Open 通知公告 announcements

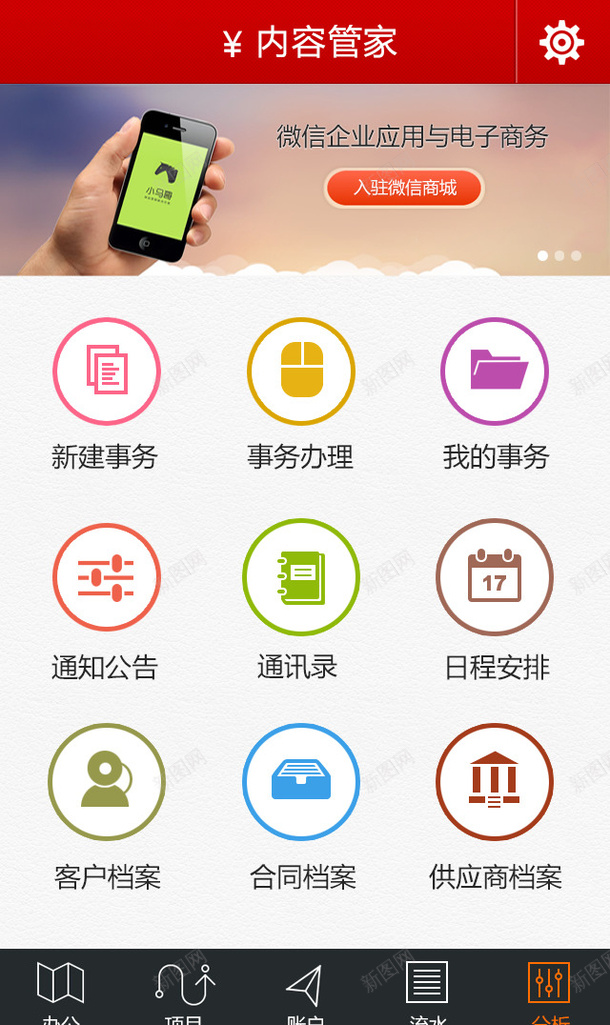106,577
